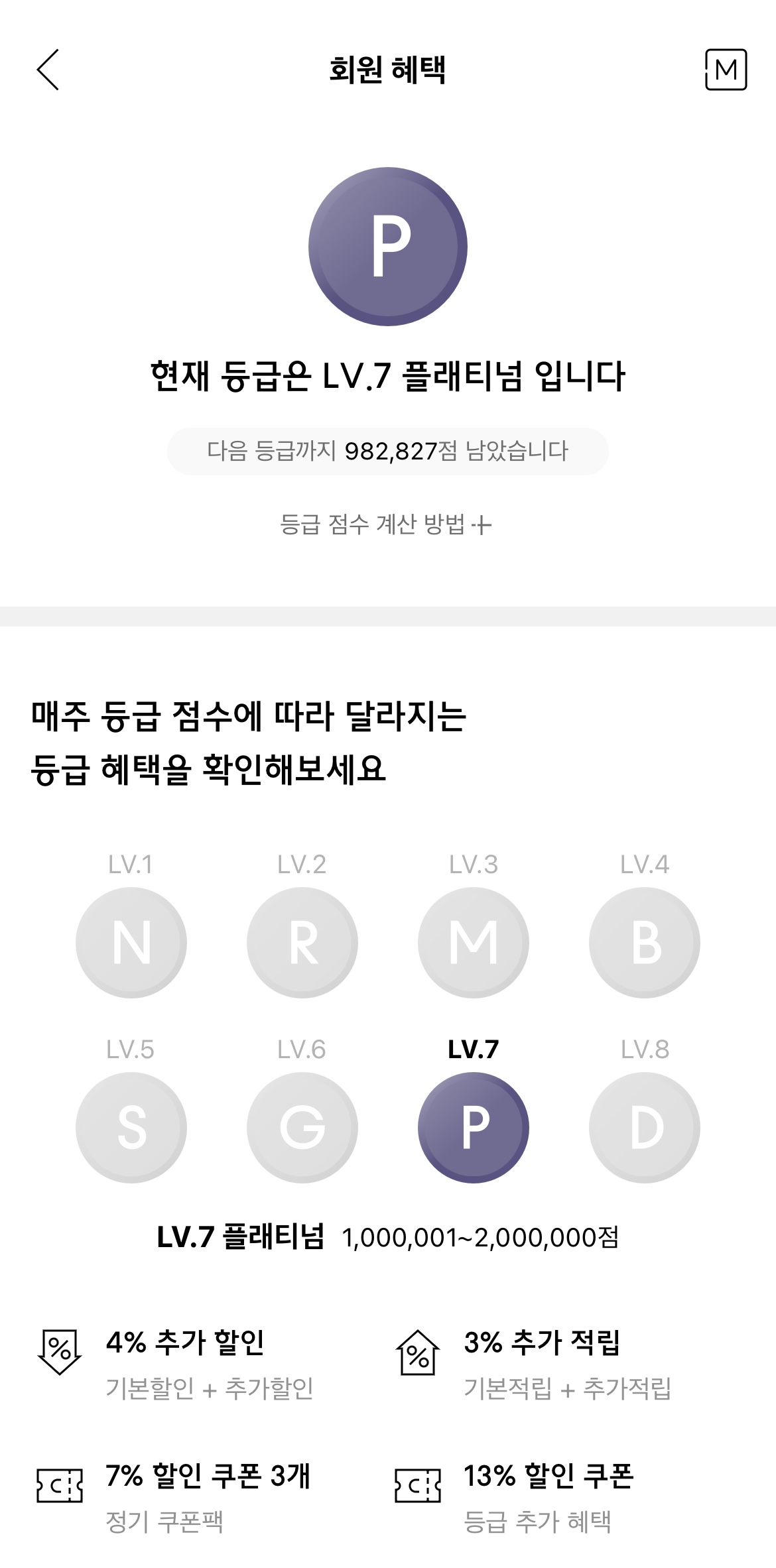View LV.4 B grade benefits
This screenshot has width=776, height=1568.
coord(645,942)
